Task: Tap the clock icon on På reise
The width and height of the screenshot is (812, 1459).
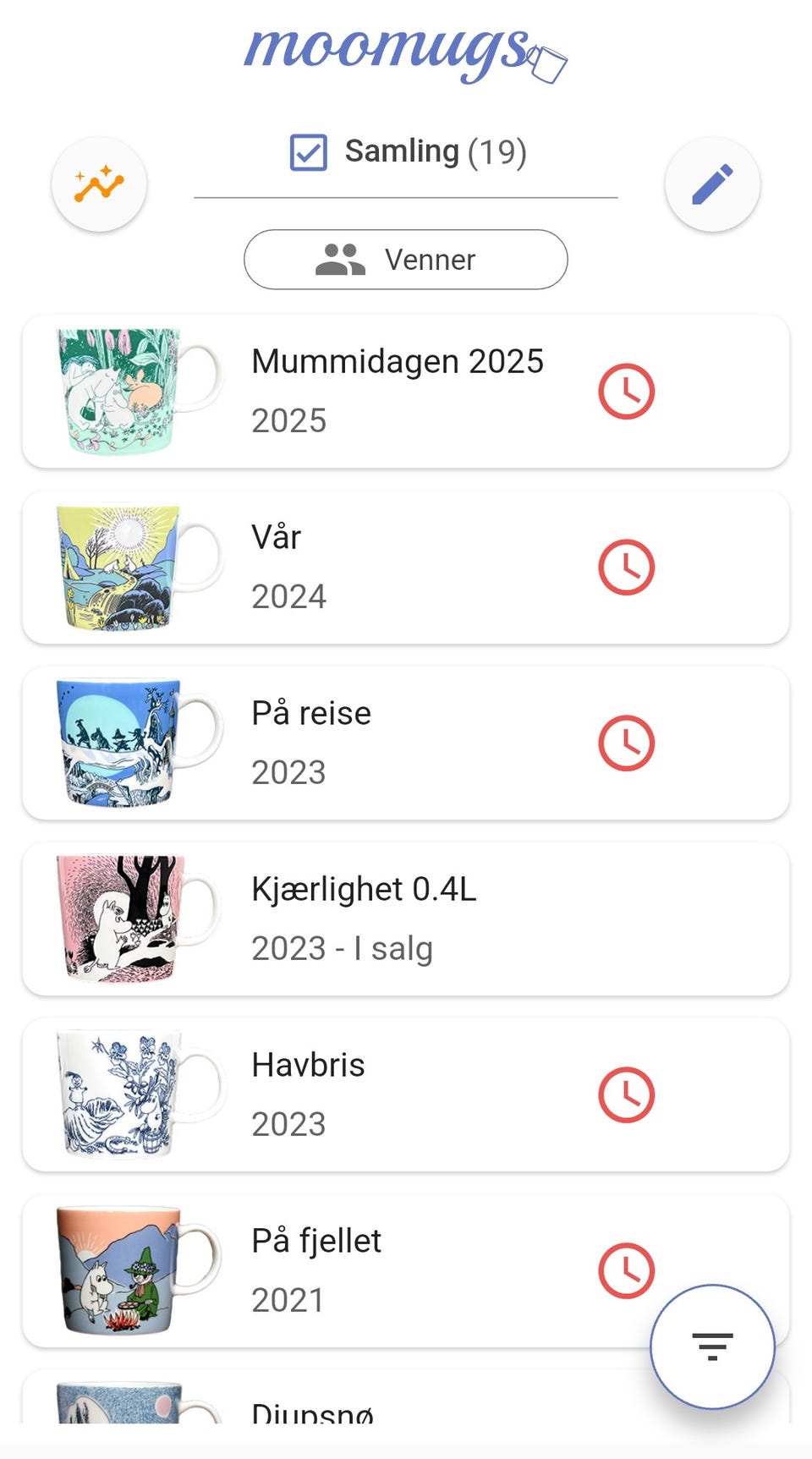Action: 627,743
